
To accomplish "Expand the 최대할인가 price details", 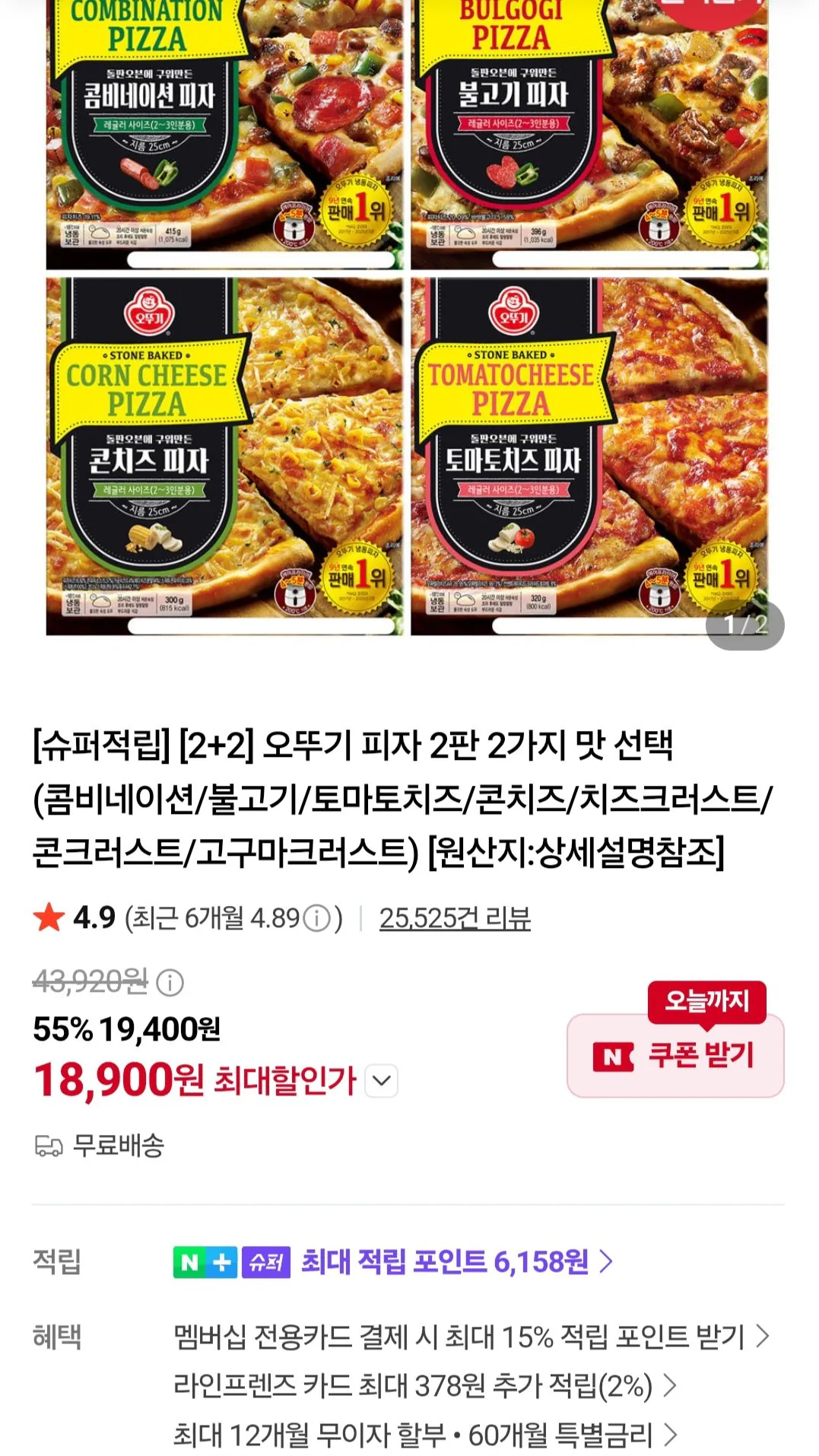I will click(382, 1080).
